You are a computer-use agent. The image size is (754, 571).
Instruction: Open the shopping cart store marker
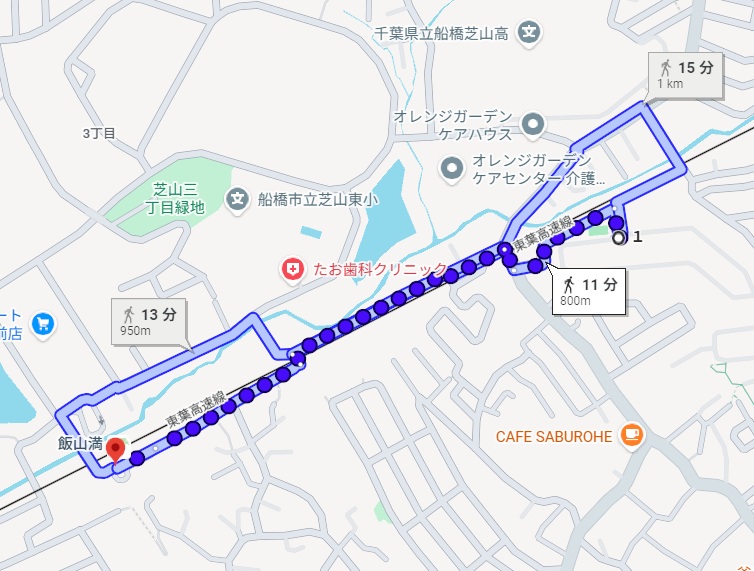pos(42,323)
